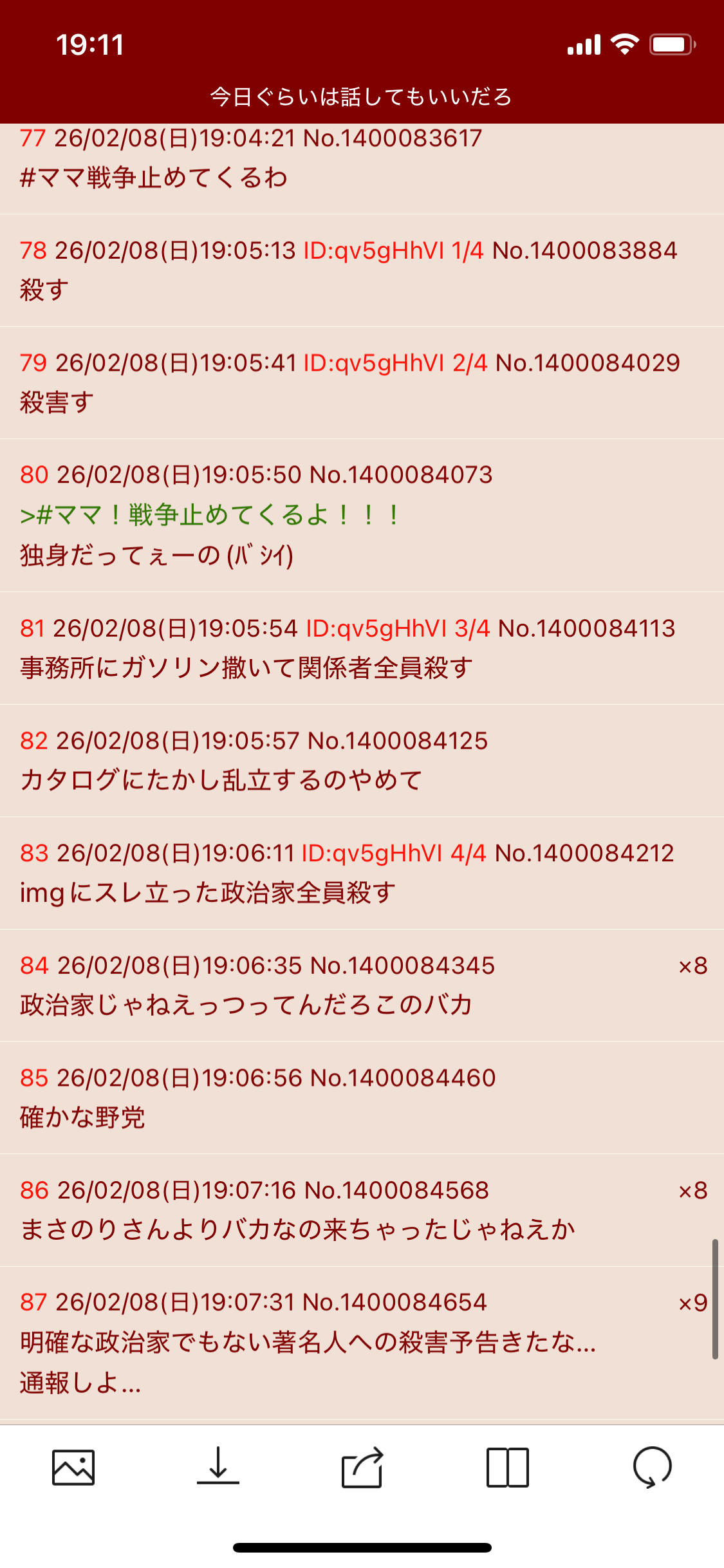This screenshot has width=724, height=1568.
Task: Tap the ×9 count on post 87
Action: pyautogui.click(x=693, y=1303)
